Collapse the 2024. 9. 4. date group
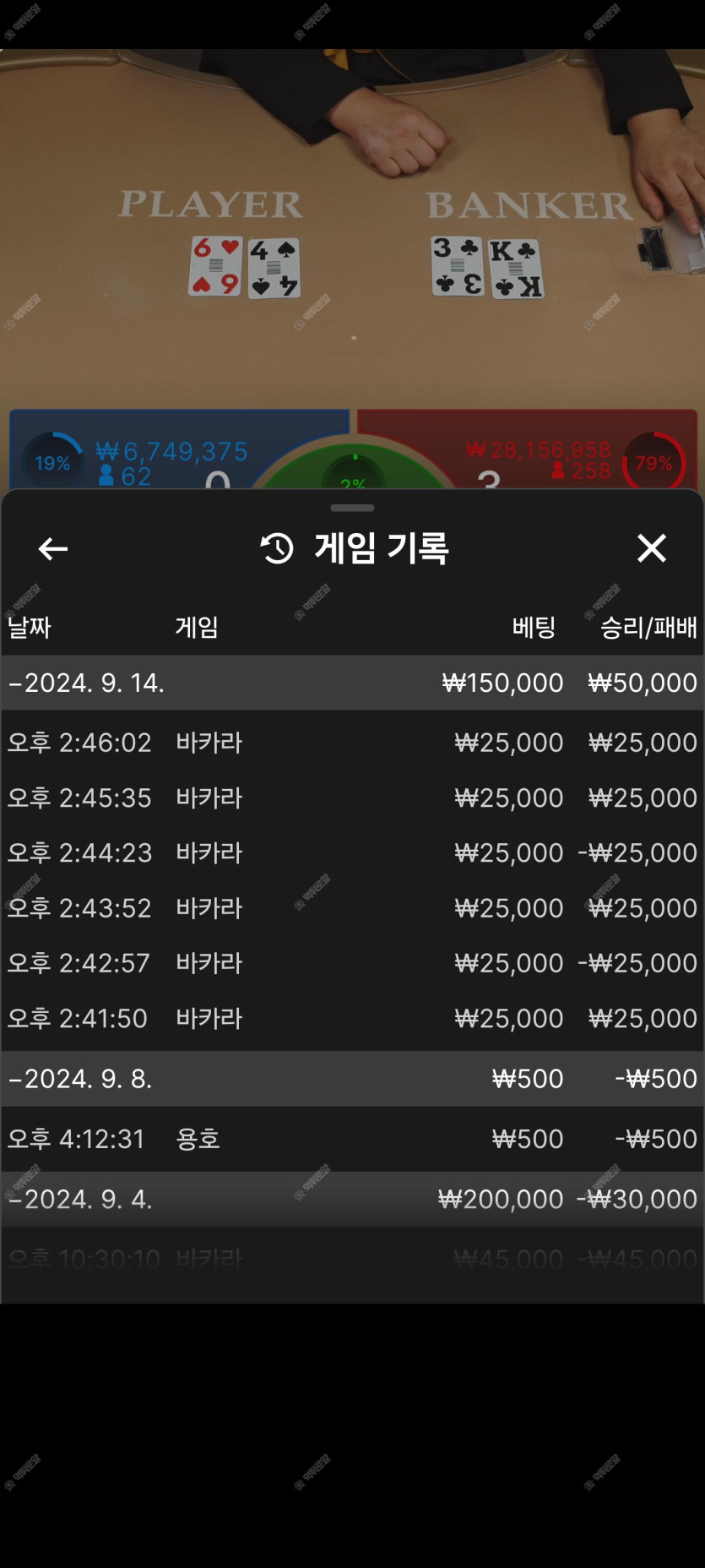This screenshot has height=1568, width=705. 352,1199
